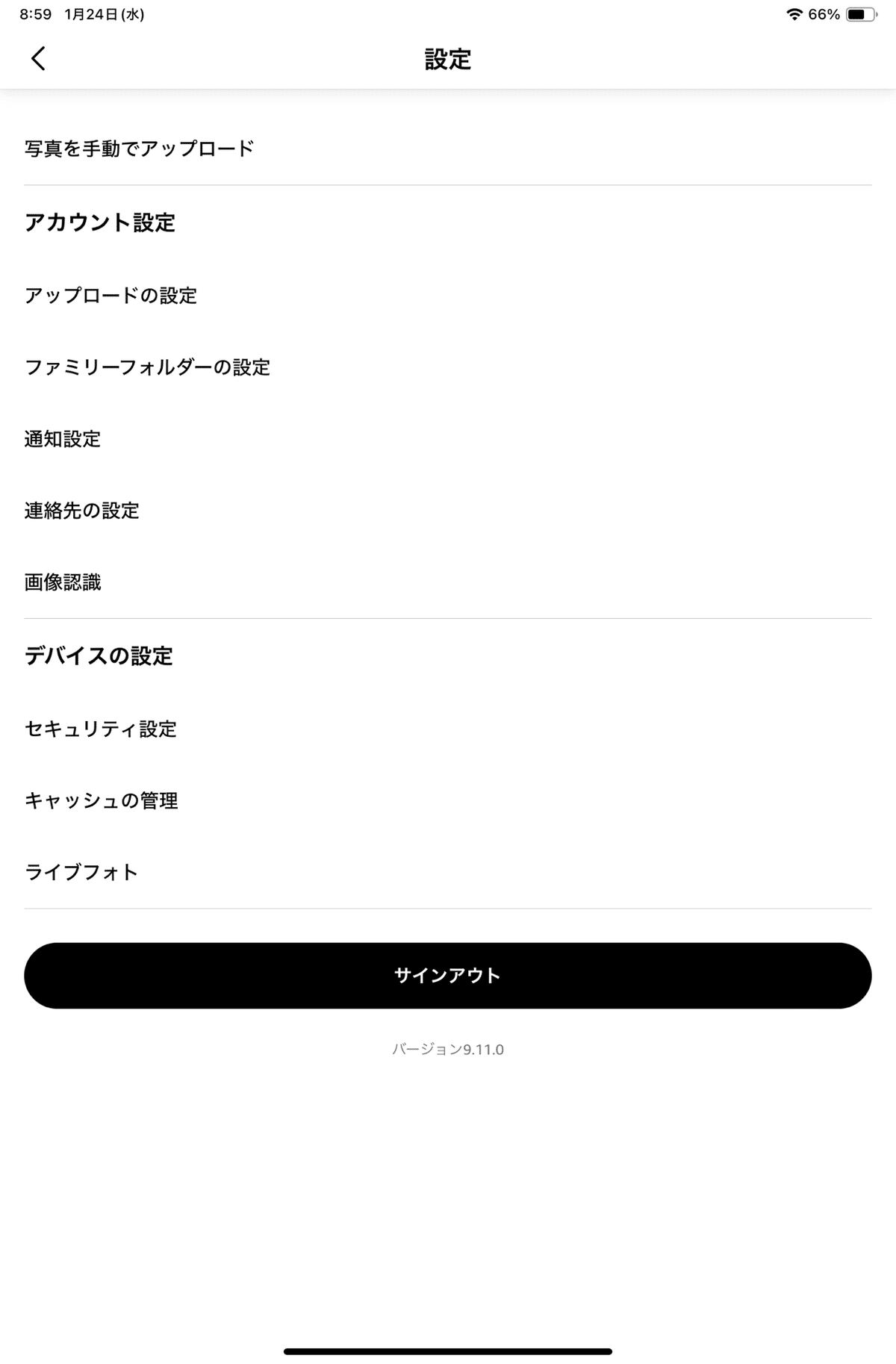Viewport: 896px width, 1364px height.
Task: Tap the サインアウト button
Action: click(448, 975)
